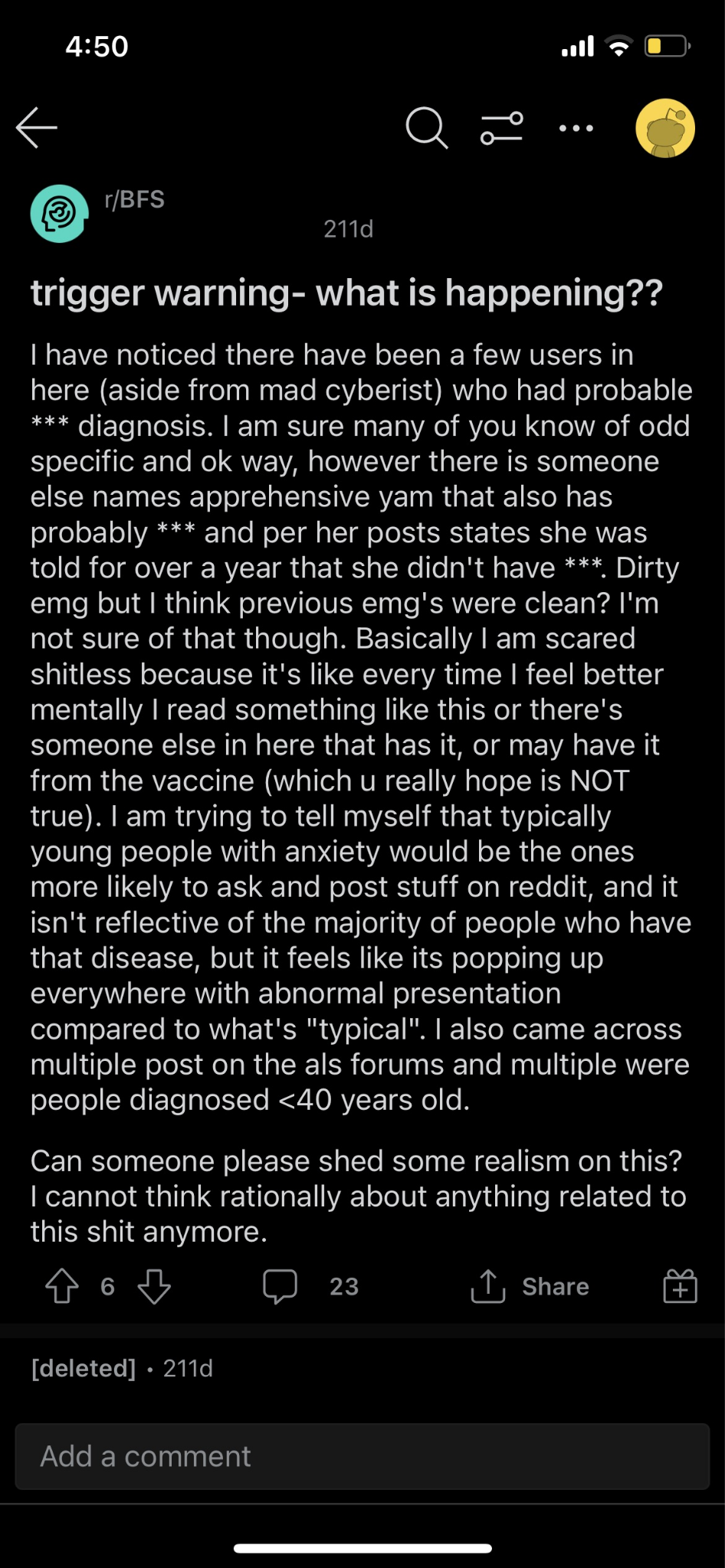The height and width of the screenshot is (1568, 725).
Task: Downvote this post
Action: [154, 1286]
